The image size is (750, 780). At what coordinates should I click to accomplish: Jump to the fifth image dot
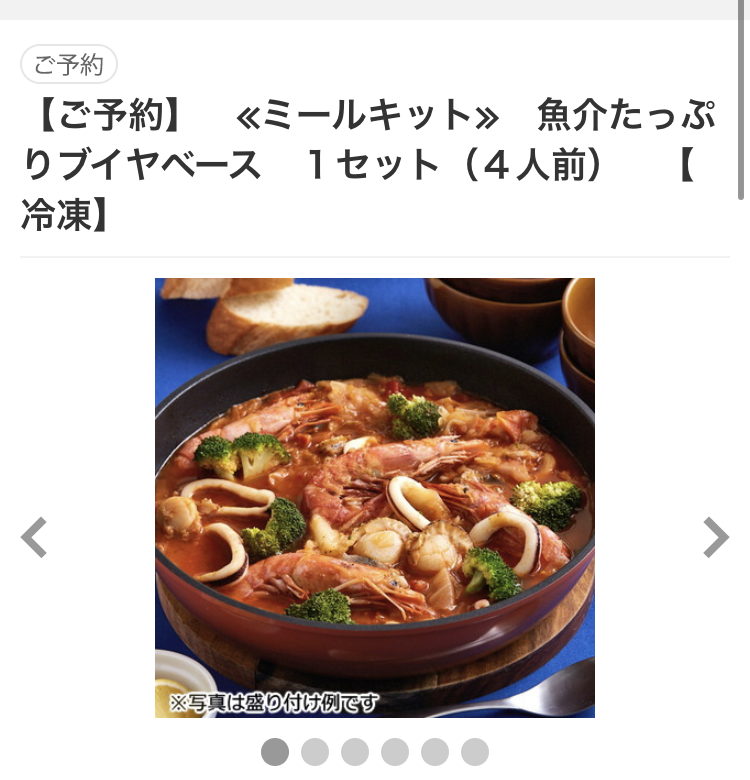[x=435, y=752]
